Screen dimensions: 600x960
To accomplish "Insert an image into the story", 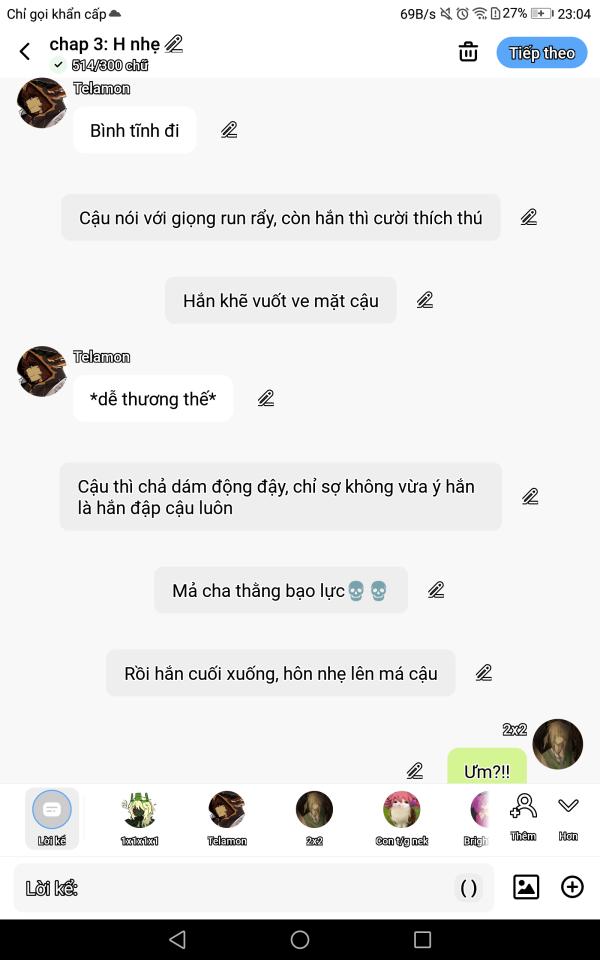I will tap(526, 887).
